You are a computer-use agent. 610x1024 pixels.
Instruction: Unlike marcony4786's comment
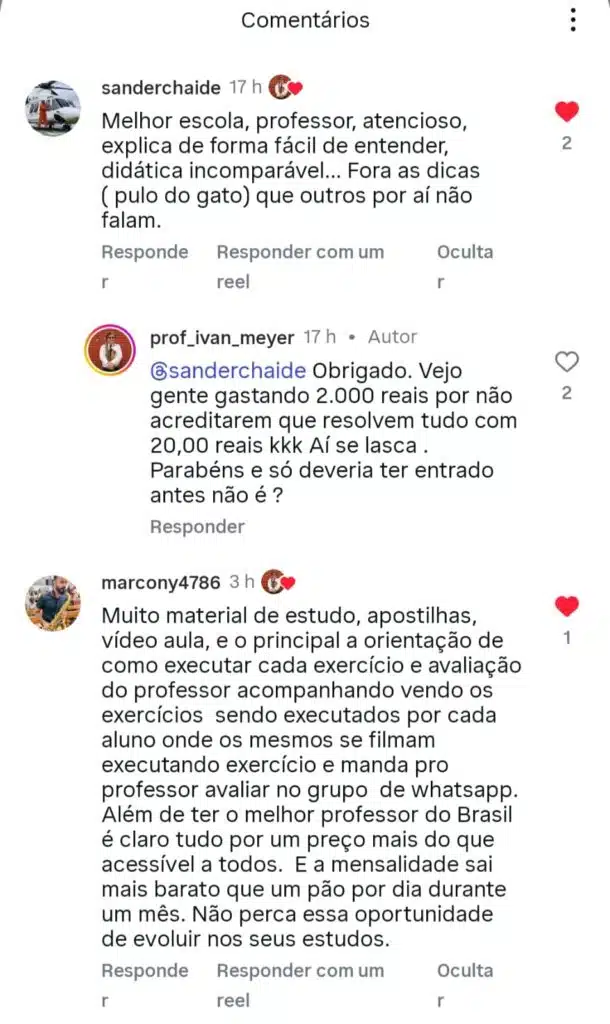pyautogui.click(x=567, y=606)
